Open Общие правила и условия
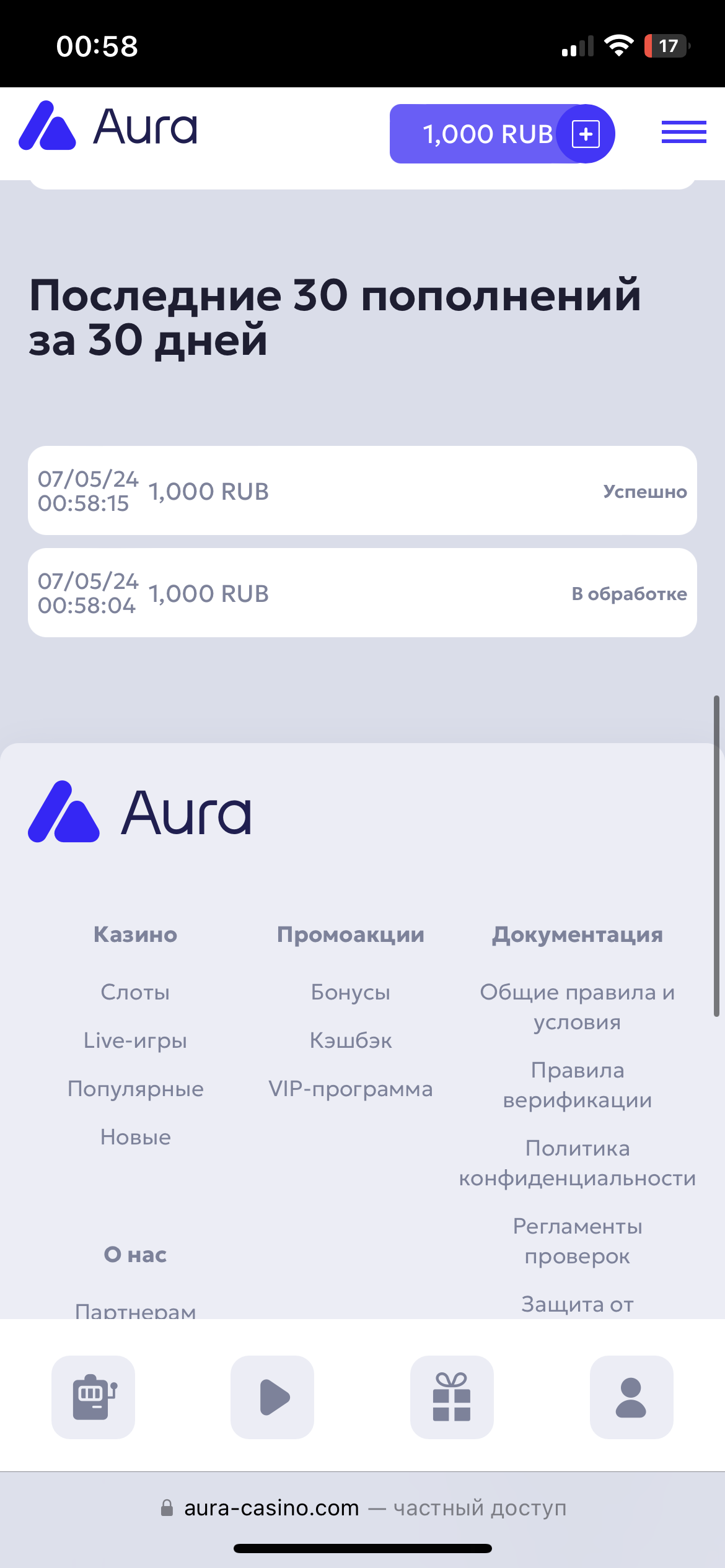The image size is (725, 1568). pyautogui.click(x=578, y=1007)
